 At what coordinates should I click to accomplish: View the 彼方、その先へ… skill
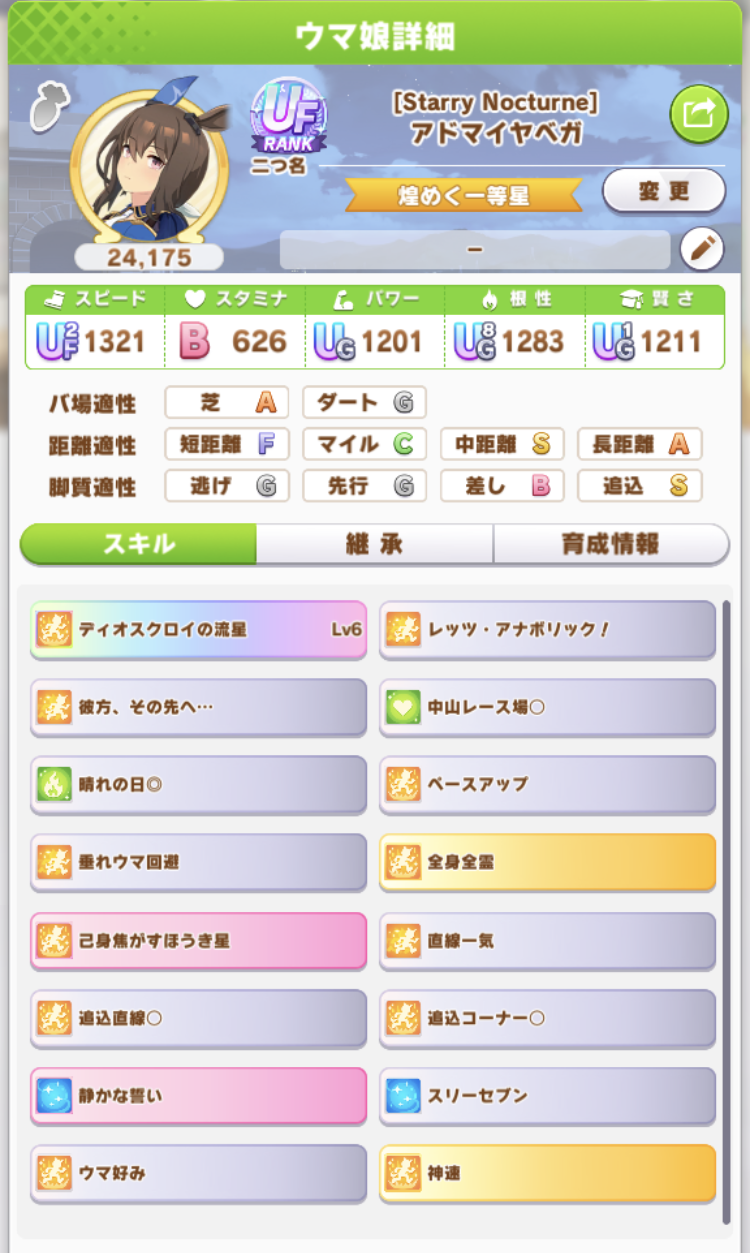point(198,707)
